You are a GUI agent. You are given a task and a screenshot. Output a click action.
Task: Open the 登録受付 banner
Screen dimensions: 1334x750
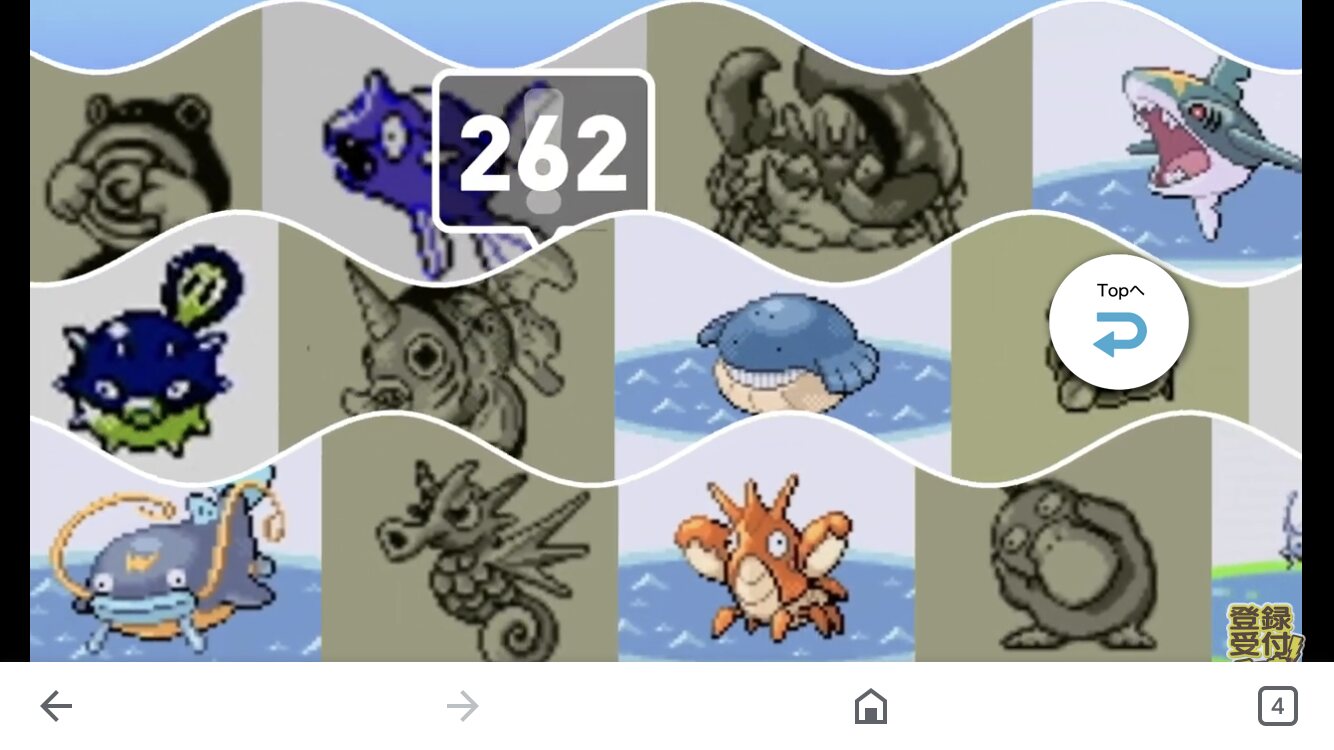(1265, 631)
